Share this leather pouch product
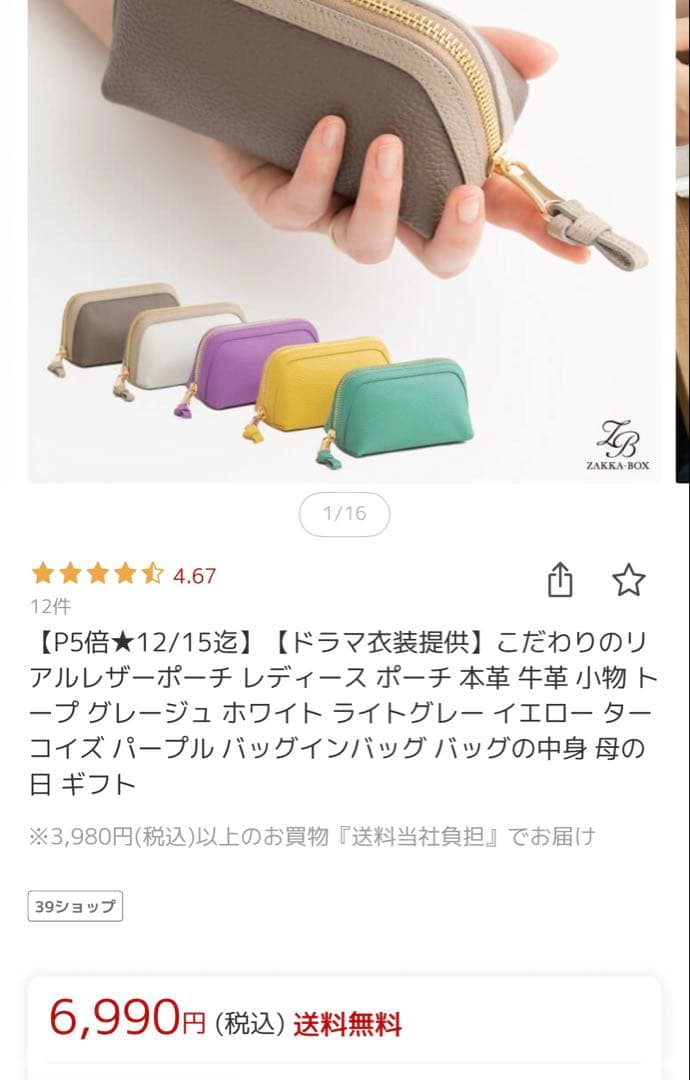 pyautogui.click(x=560, y=579)
